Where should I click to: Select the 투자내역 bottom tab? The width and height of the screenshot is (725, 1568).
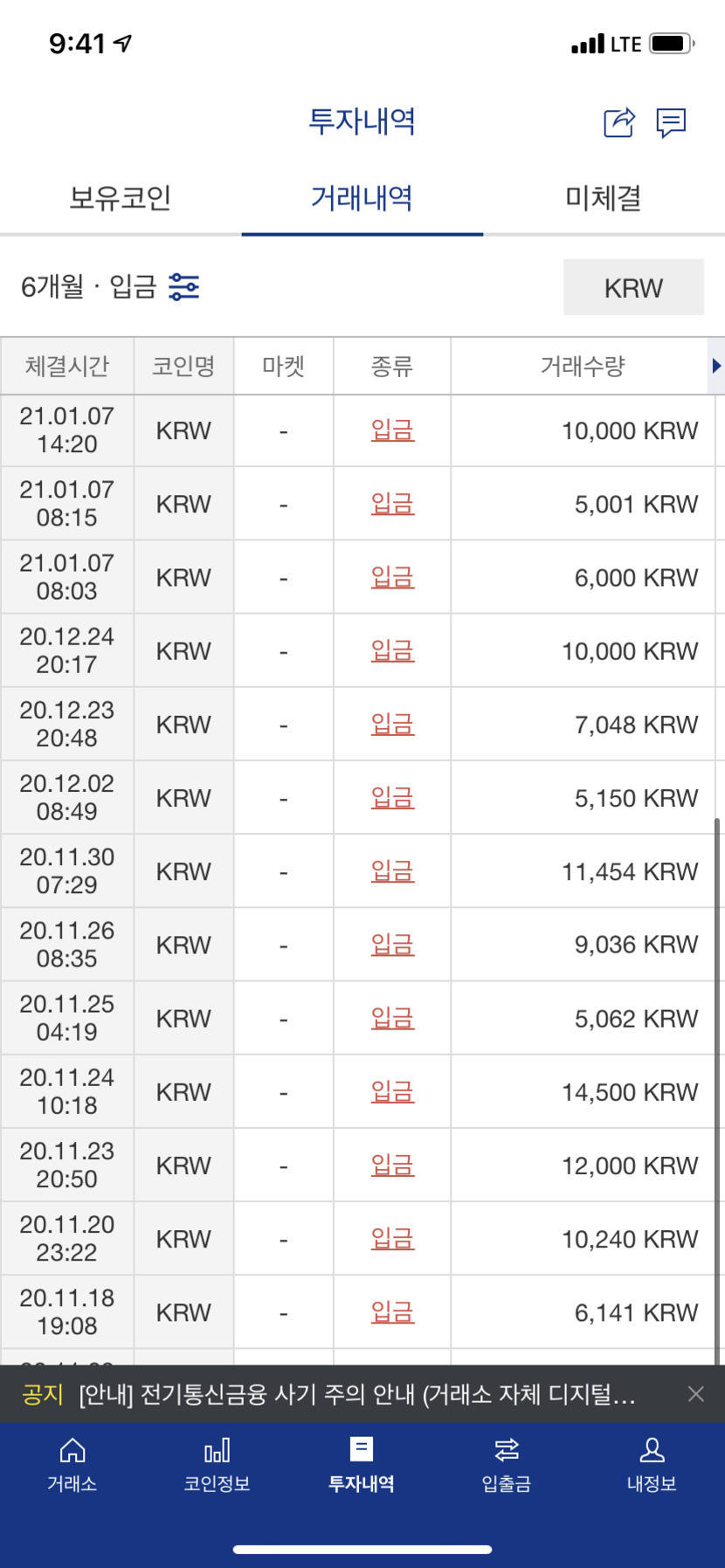click(362, 1465)
